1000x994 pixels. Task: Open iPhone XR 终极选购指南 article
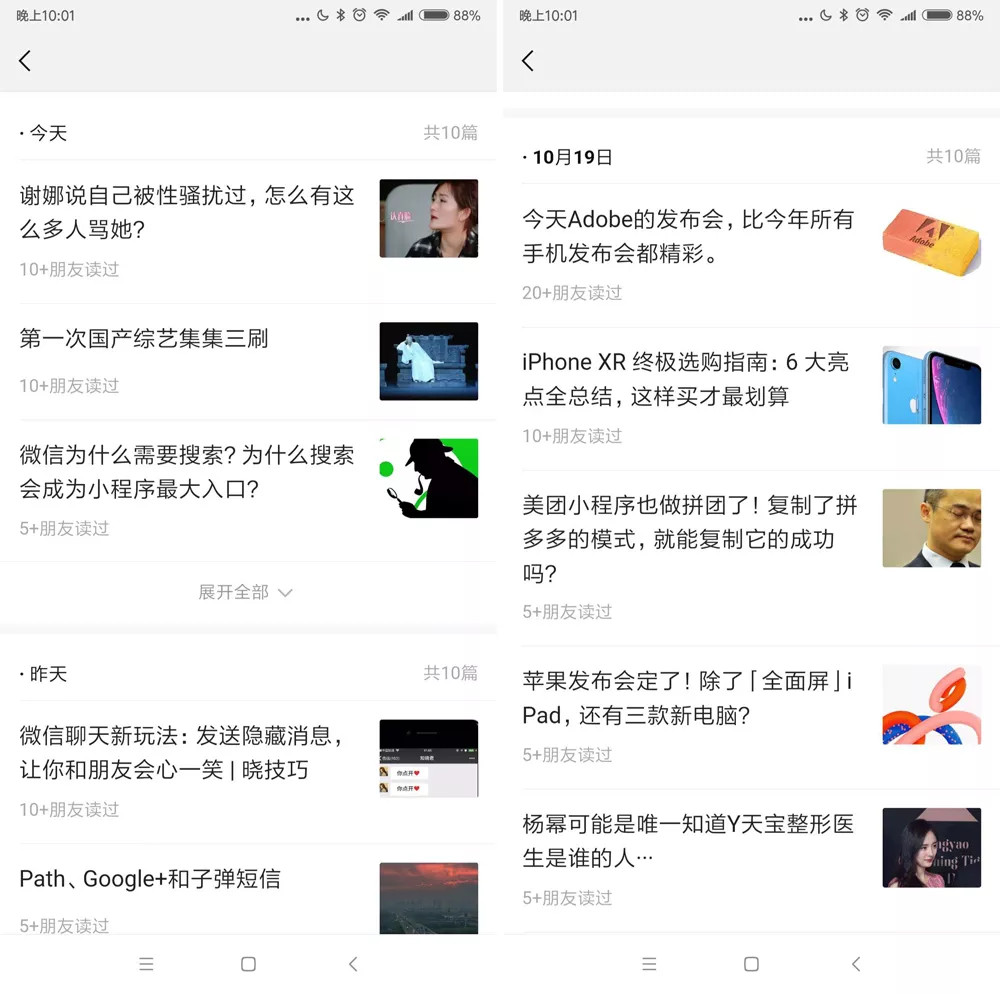point(686,379)
